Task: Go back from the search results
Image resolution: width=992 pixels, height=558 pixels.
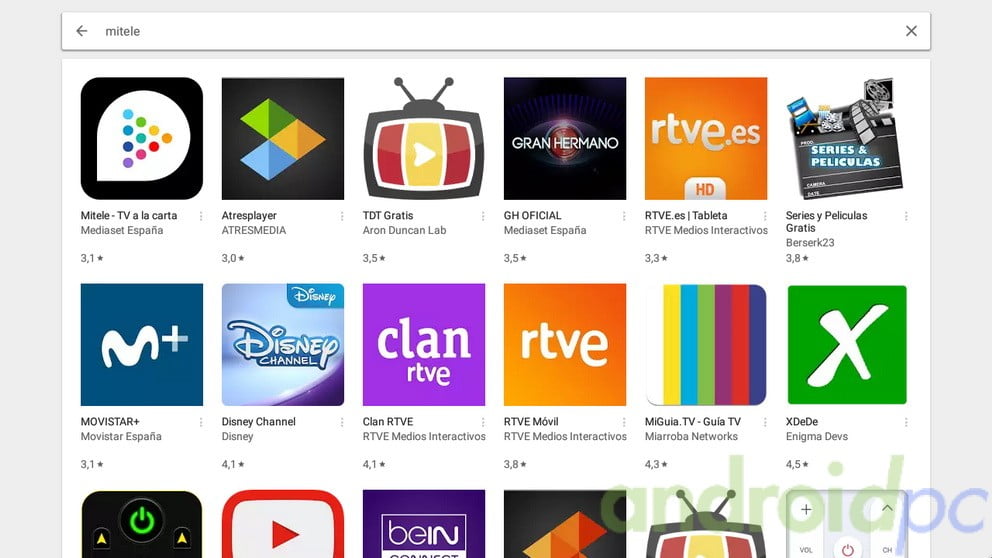Action: (82, 31)
